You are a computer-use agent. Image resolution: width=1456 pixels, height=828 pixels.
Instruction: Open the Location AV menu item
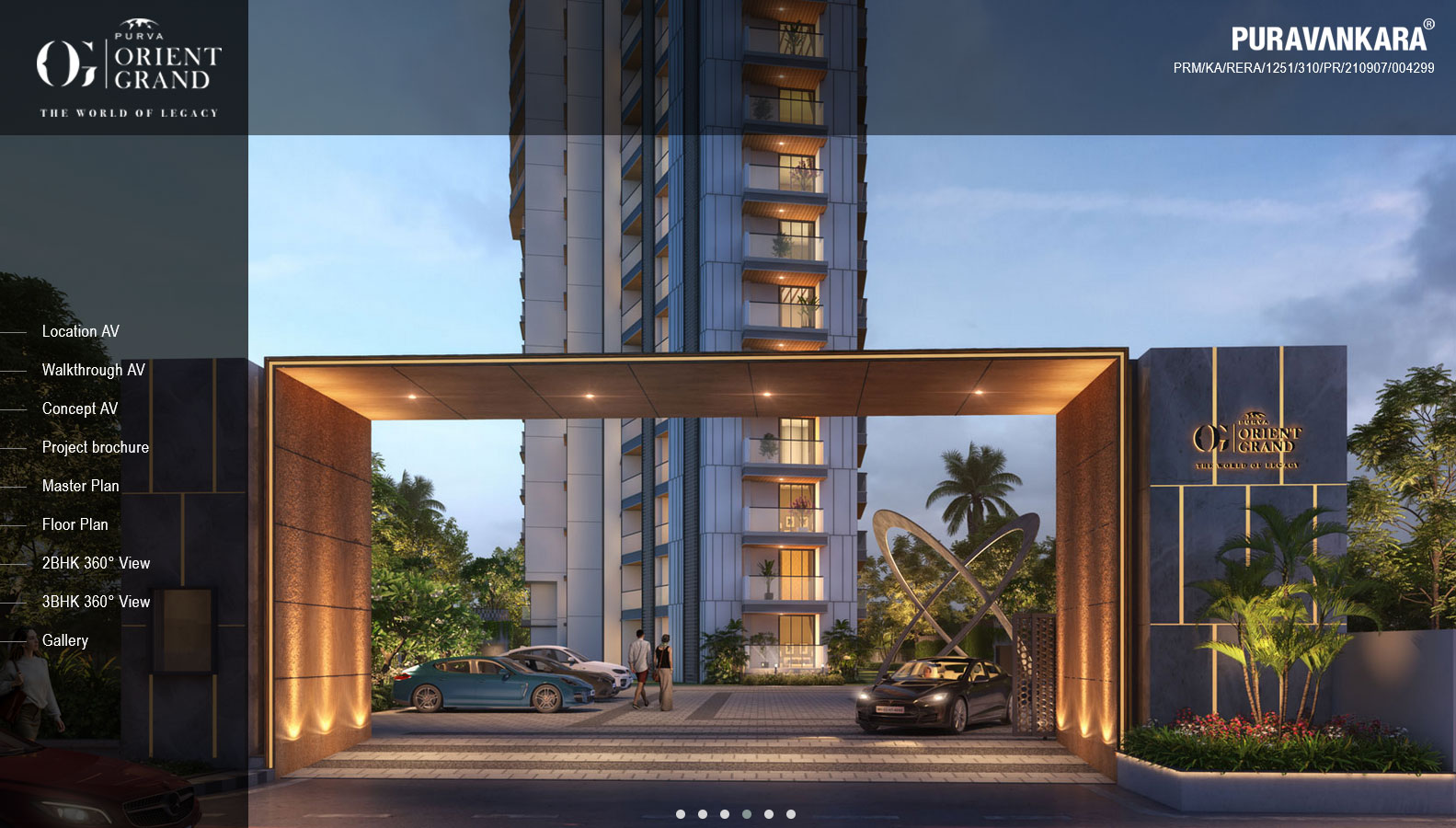81,331
